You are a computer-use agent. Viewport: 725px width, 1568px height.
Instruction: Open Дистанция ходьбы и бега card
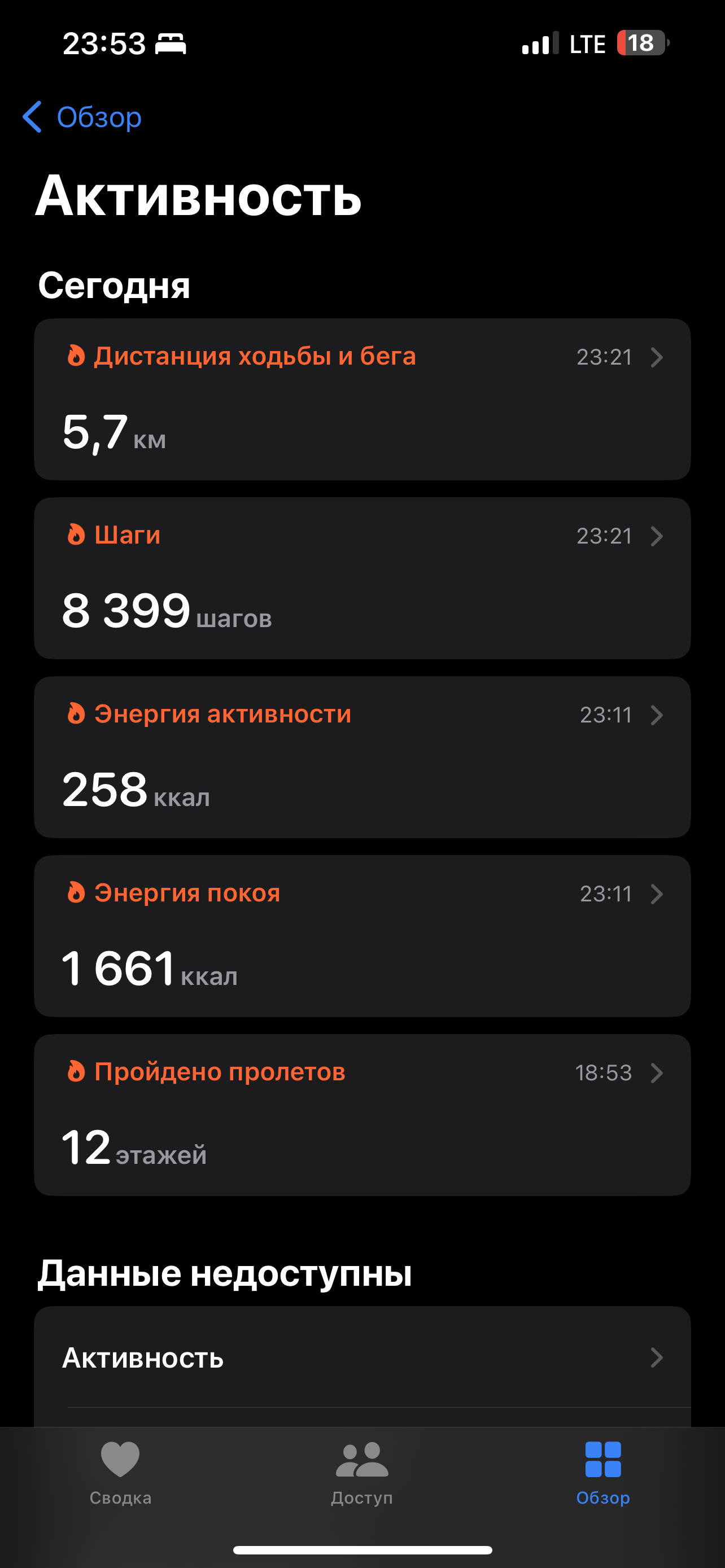click(x=362, y=399)
